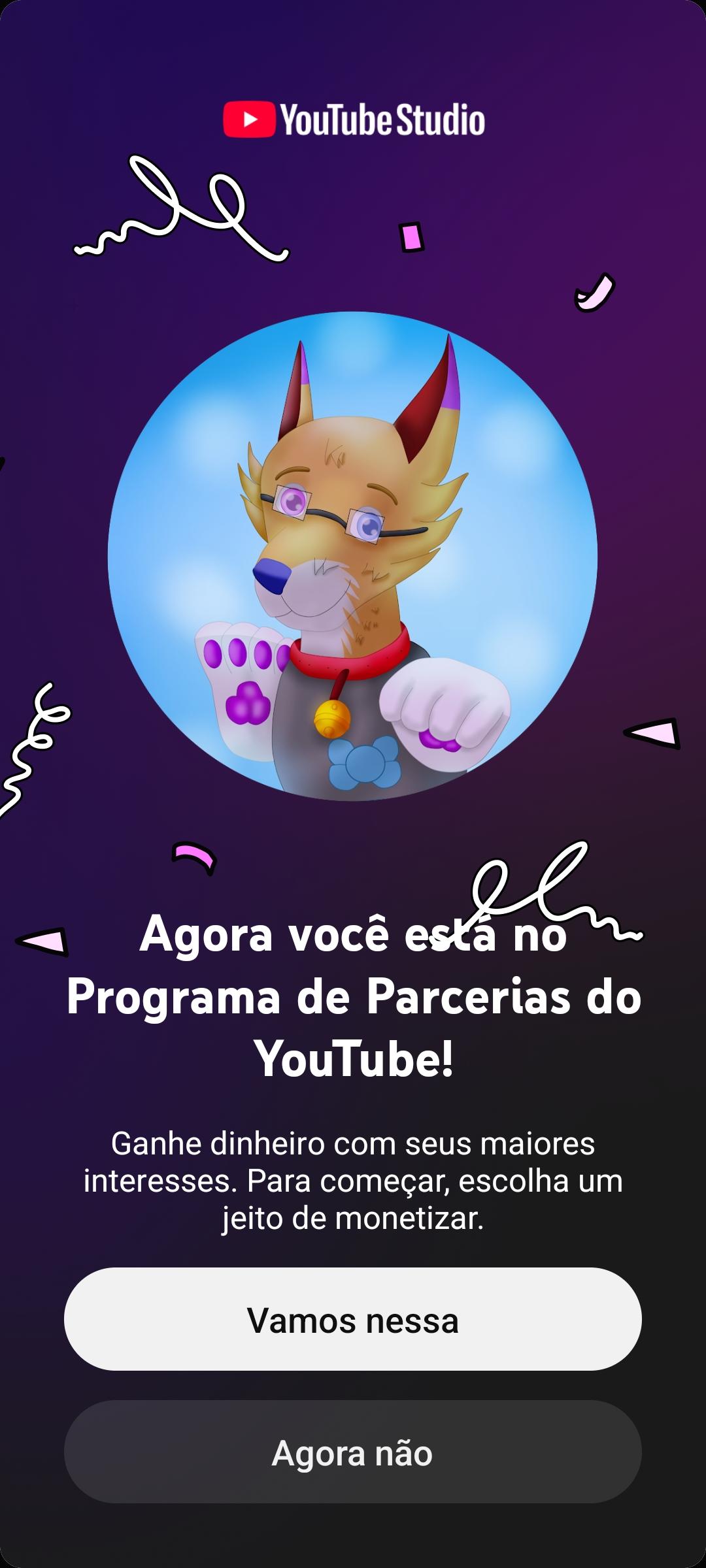Dismiss with 'Agora não'
This screenshot has width=706, height=1568.
(x=353, y=1452)
